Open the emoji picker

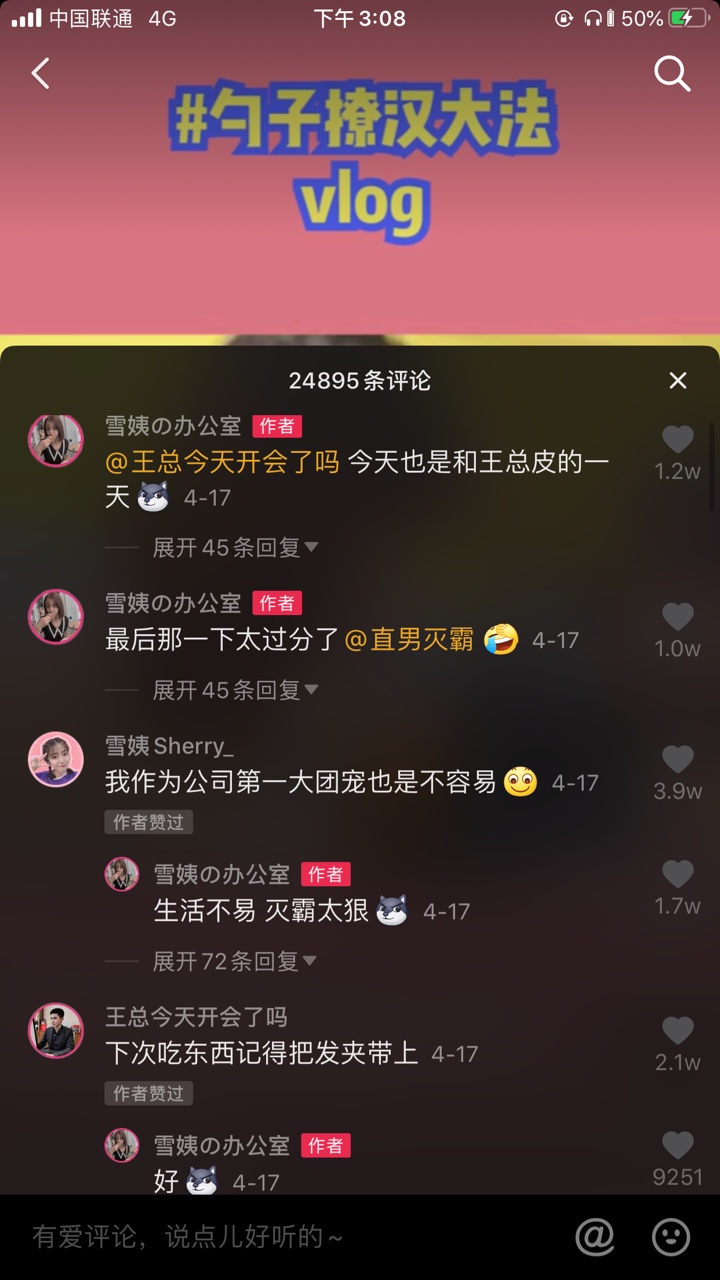tap(671, 1237)
